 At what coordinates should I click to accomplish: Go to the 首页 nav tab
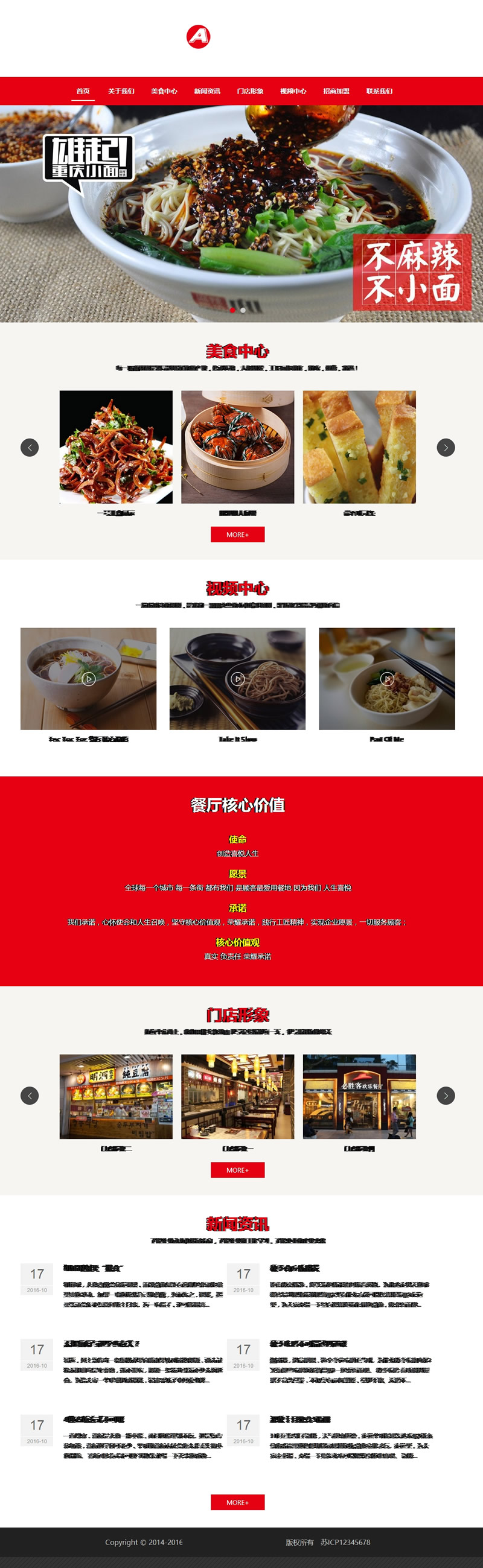pos(83,91)
